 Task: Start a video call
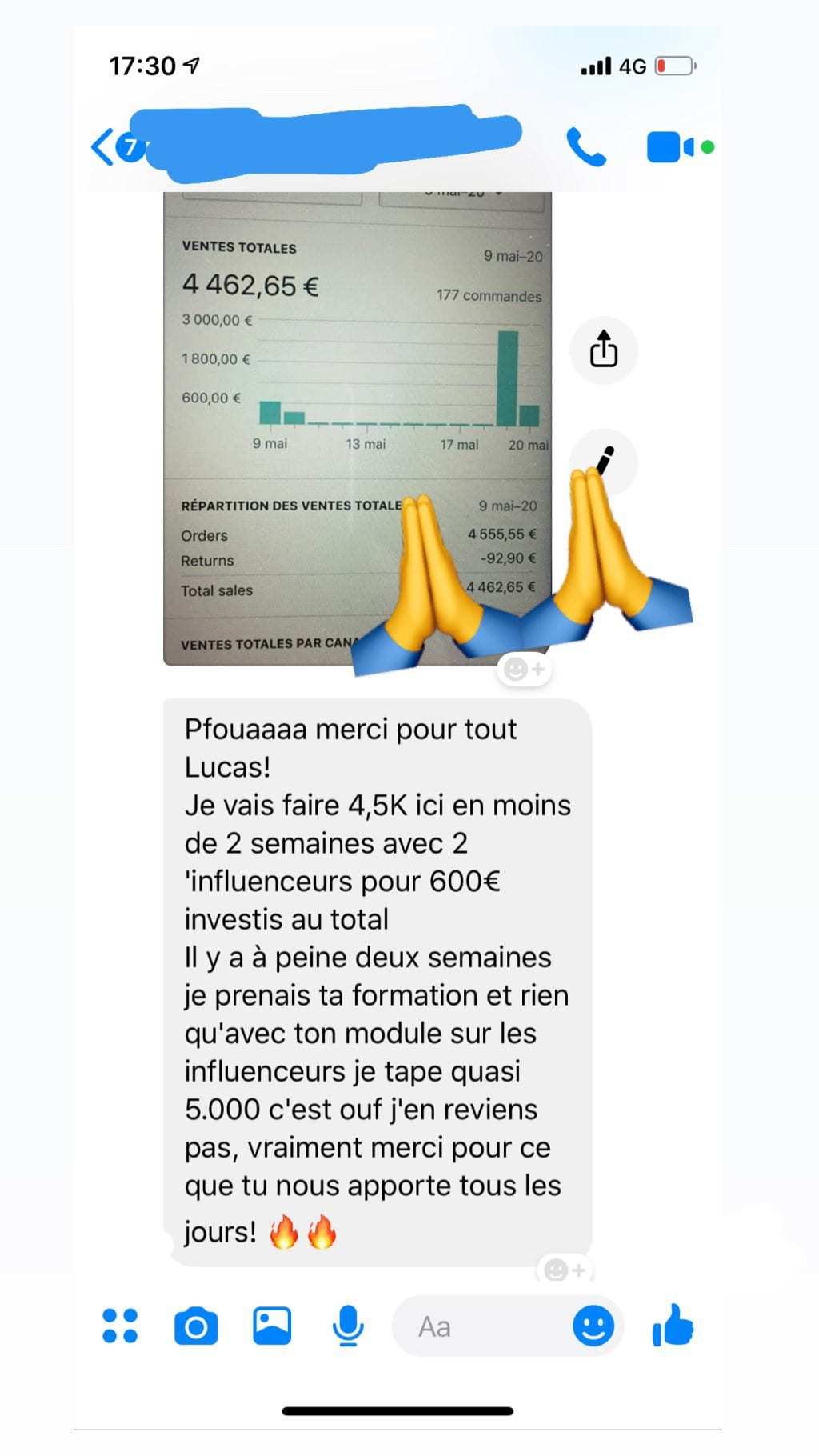click(670, 147)
